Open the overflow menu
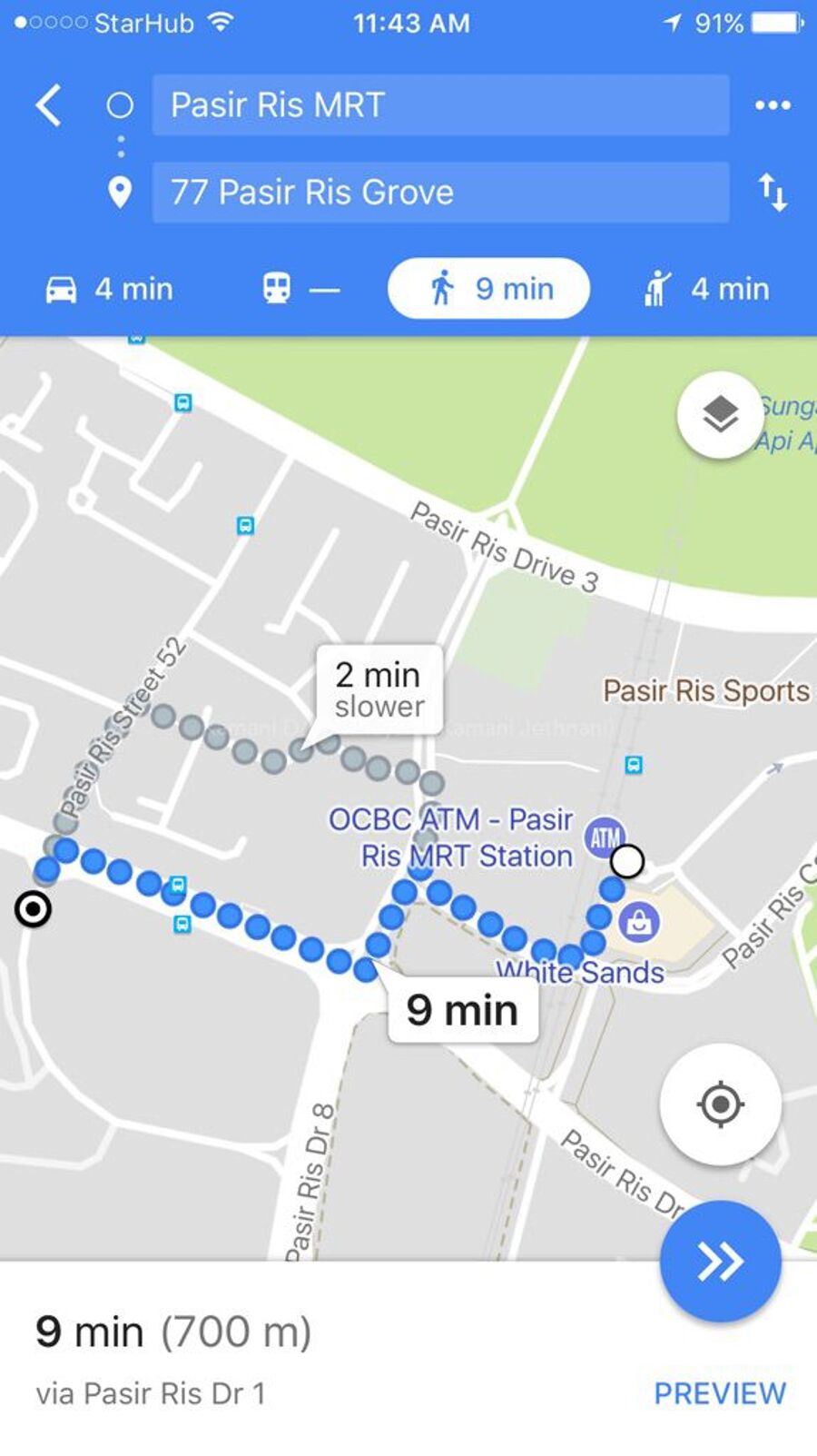 (773, 105)
